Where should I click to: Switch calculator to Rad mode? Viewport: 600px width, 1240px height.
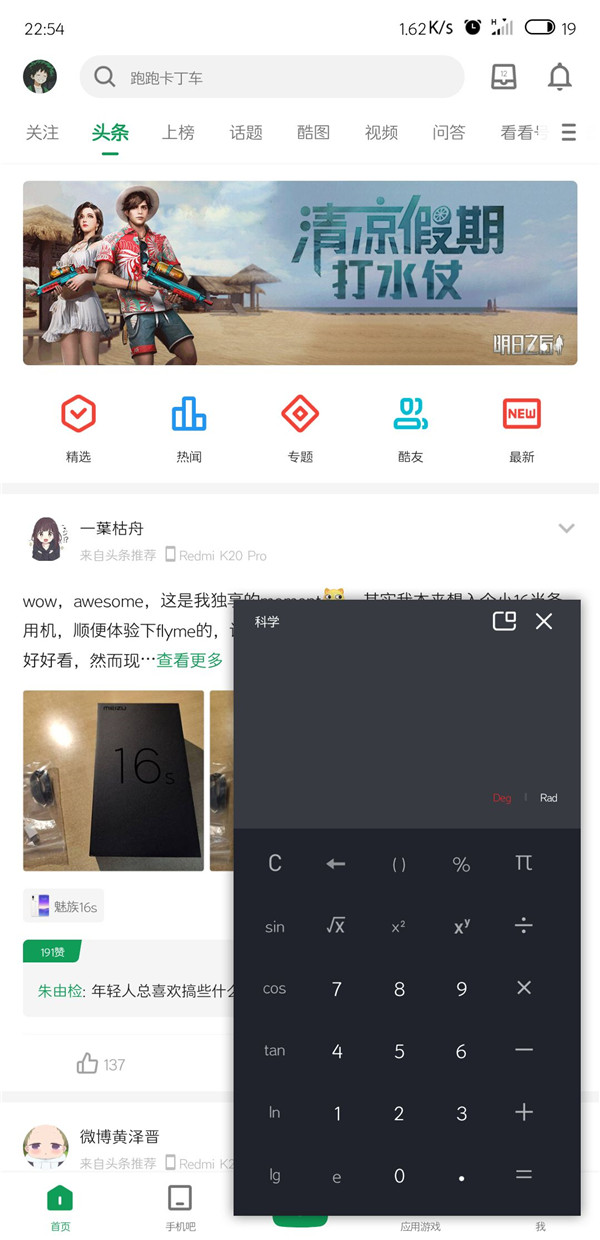point(548,798)
